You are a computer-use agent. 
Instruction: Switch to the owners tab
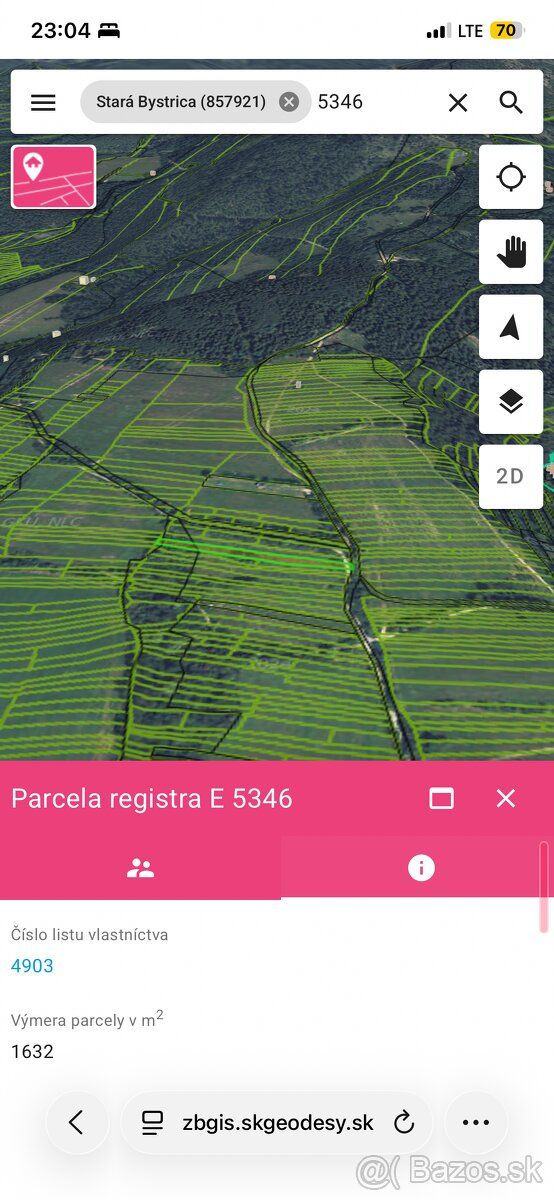coord(140,868)
